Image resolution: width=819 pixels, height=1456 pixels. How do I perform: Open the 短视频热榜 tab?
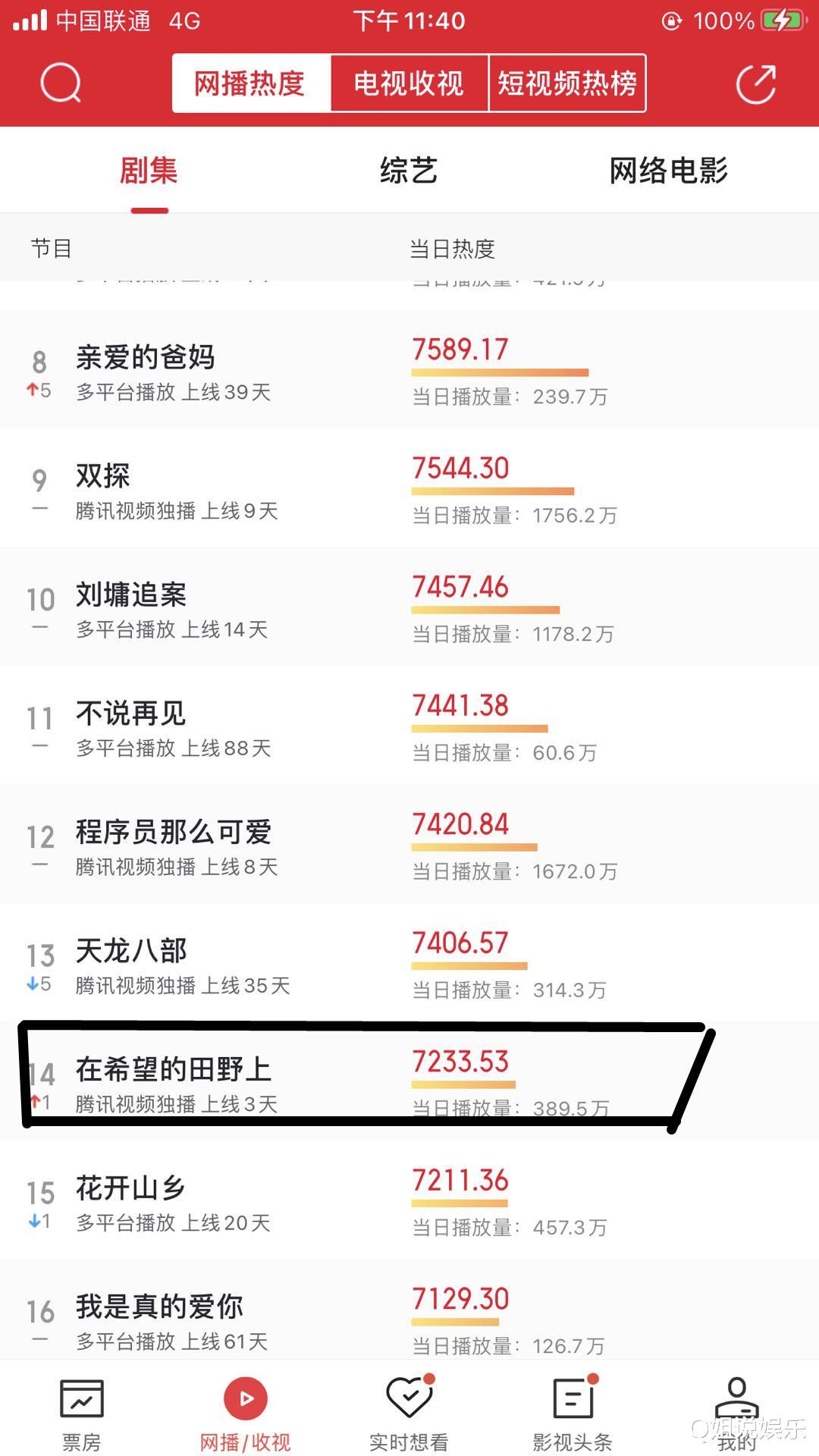(x=567, y=82)
